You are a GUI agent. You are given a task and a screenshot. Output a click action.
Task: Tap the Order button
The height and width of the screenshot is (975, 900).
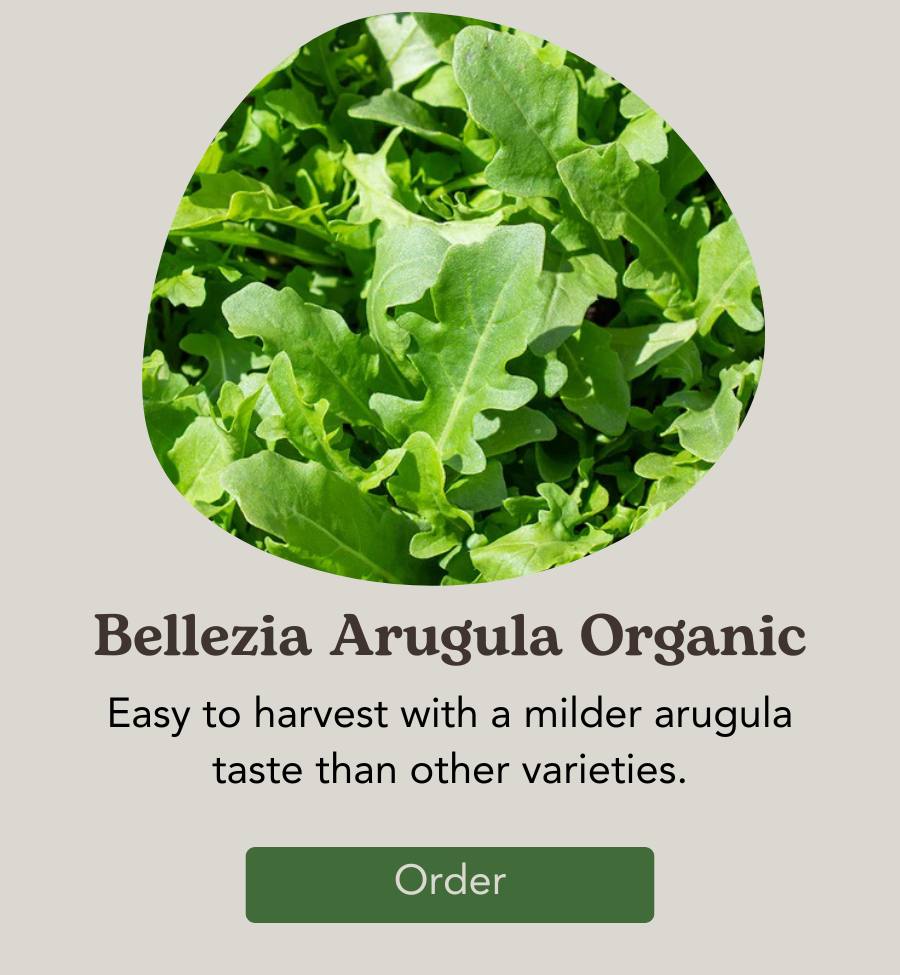(450, 884)
